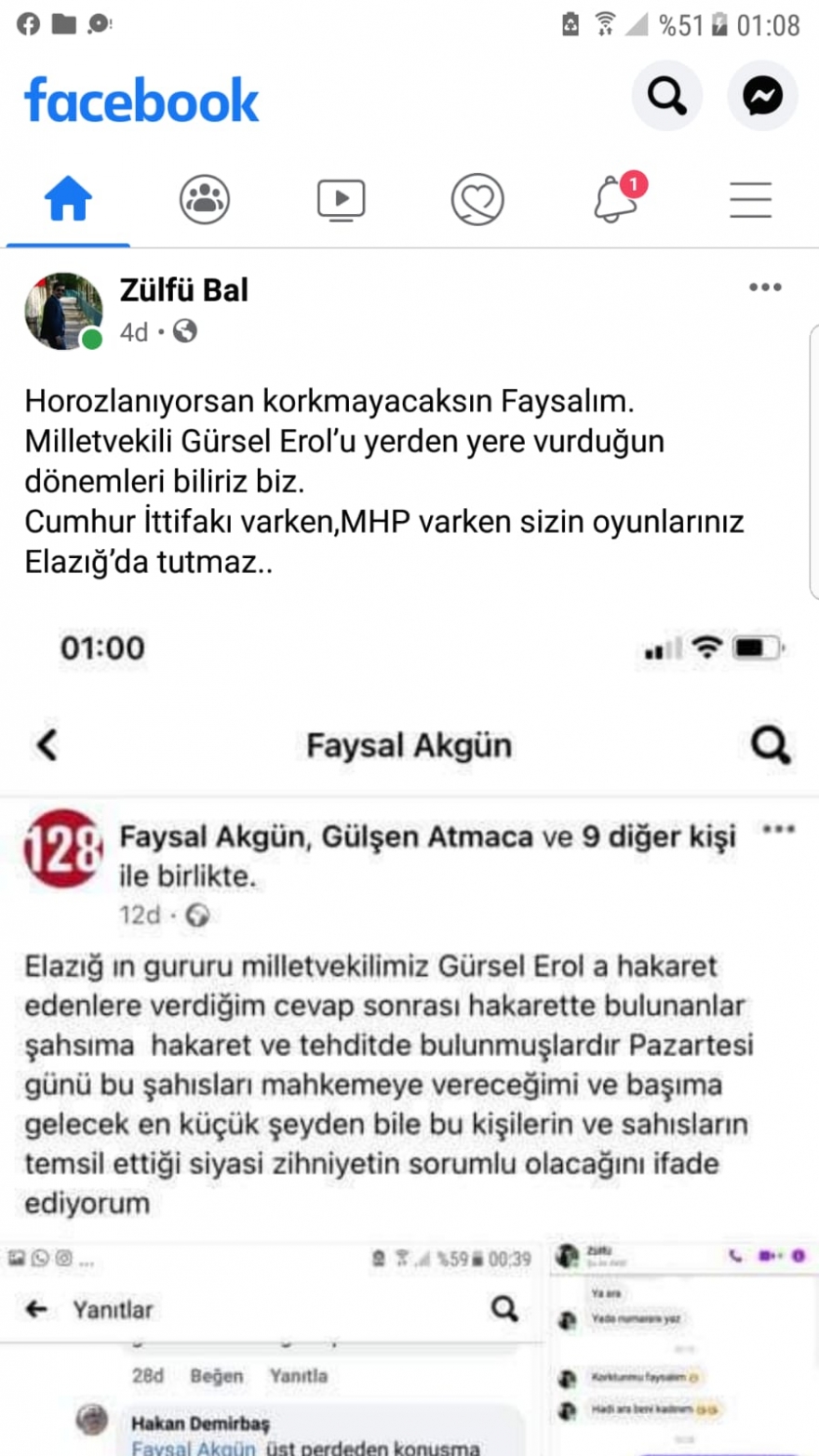The width and height of the screenshot is (819, 1456).
Task: Open the notifications bell
Action: tap(616, 198)
